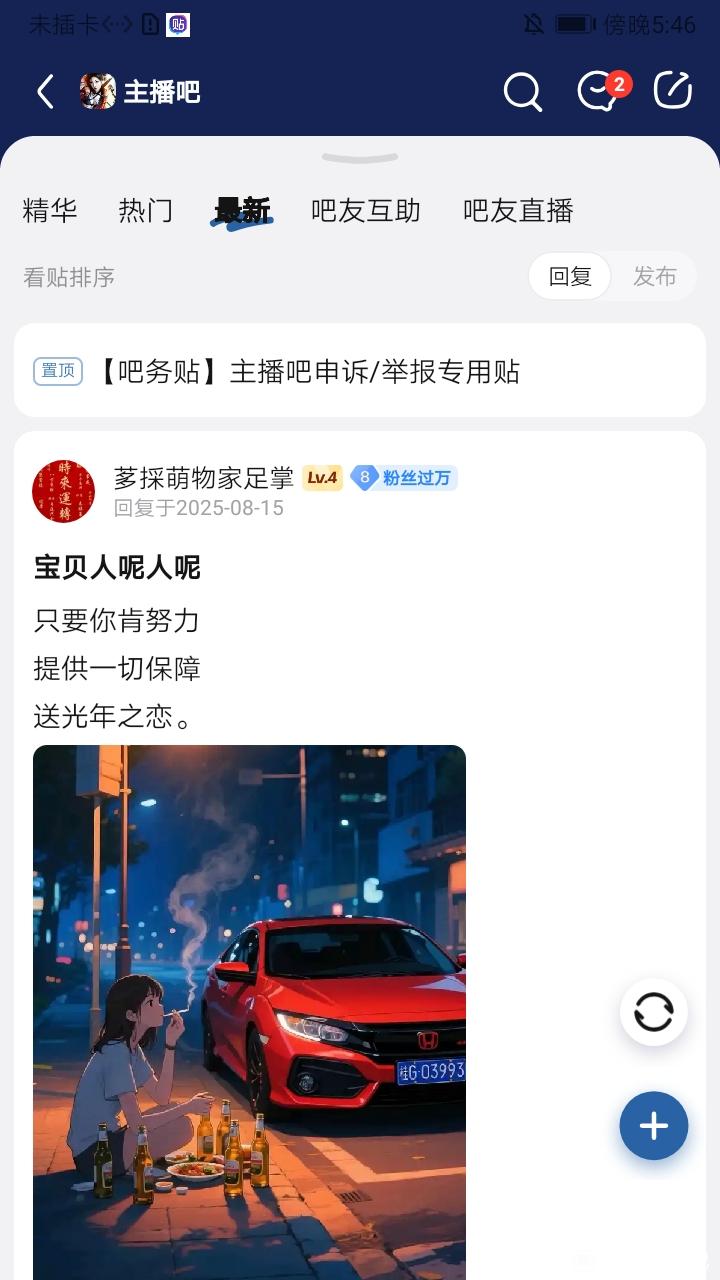Open the post titled 宝贝人呢人呢
The image size is (720, 1280).
[117, 568]
